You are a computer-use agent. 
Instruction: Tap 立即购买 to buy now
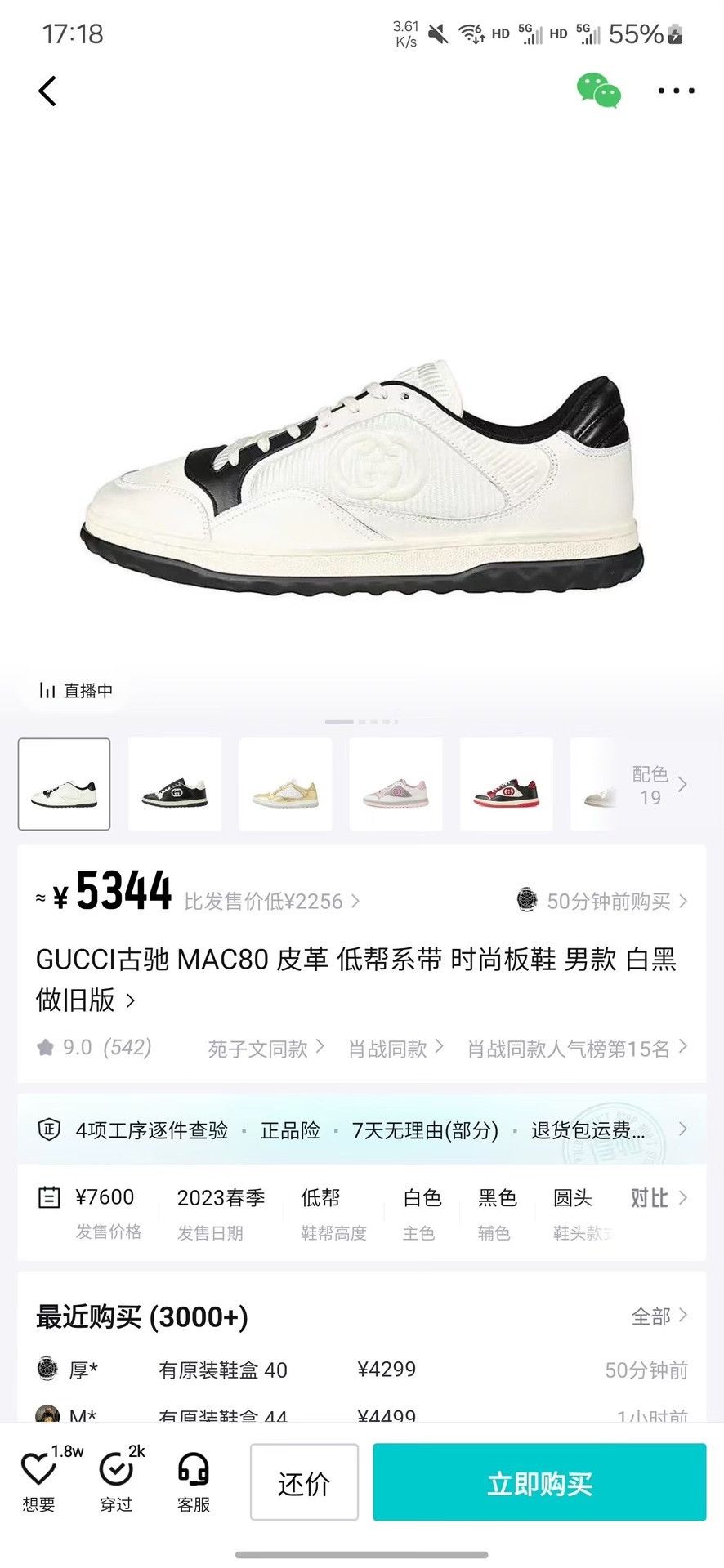click(x=539, y=1482)
